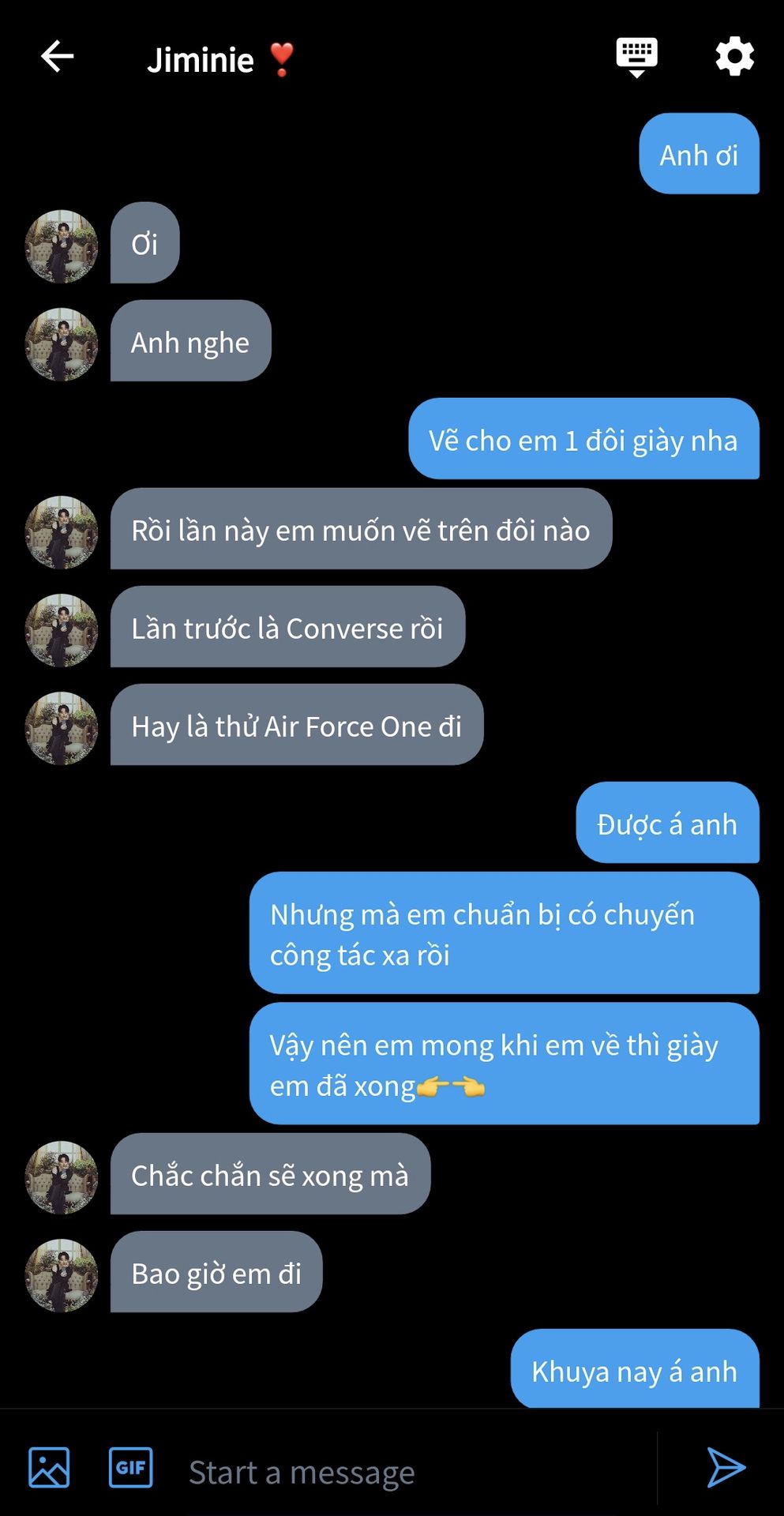The width and height of the screenshot is (784, 1516).
Task: Go back using the arrow icon
Action: click(57, 57)
